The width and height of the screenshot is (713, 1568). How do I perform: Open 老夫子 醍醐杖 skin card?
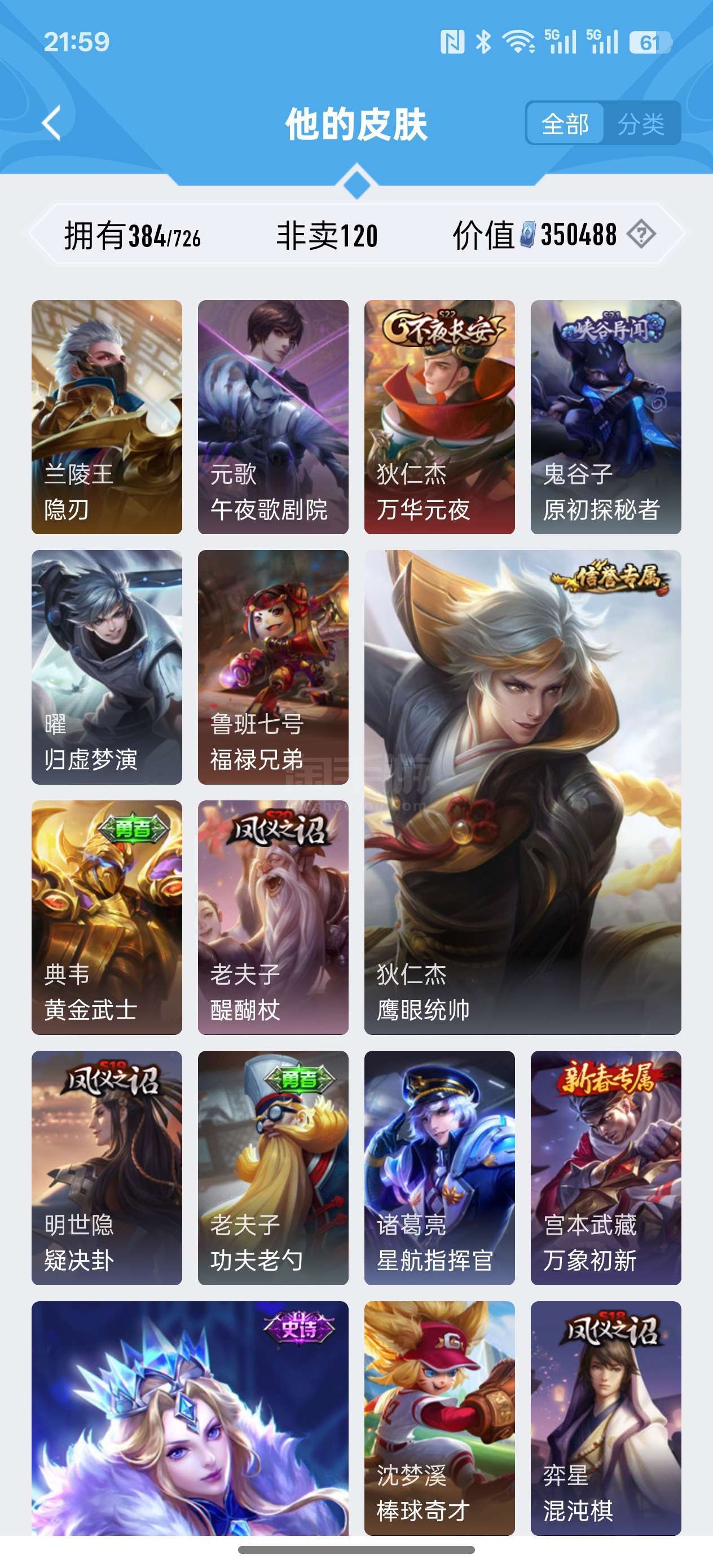pos(273,917)
